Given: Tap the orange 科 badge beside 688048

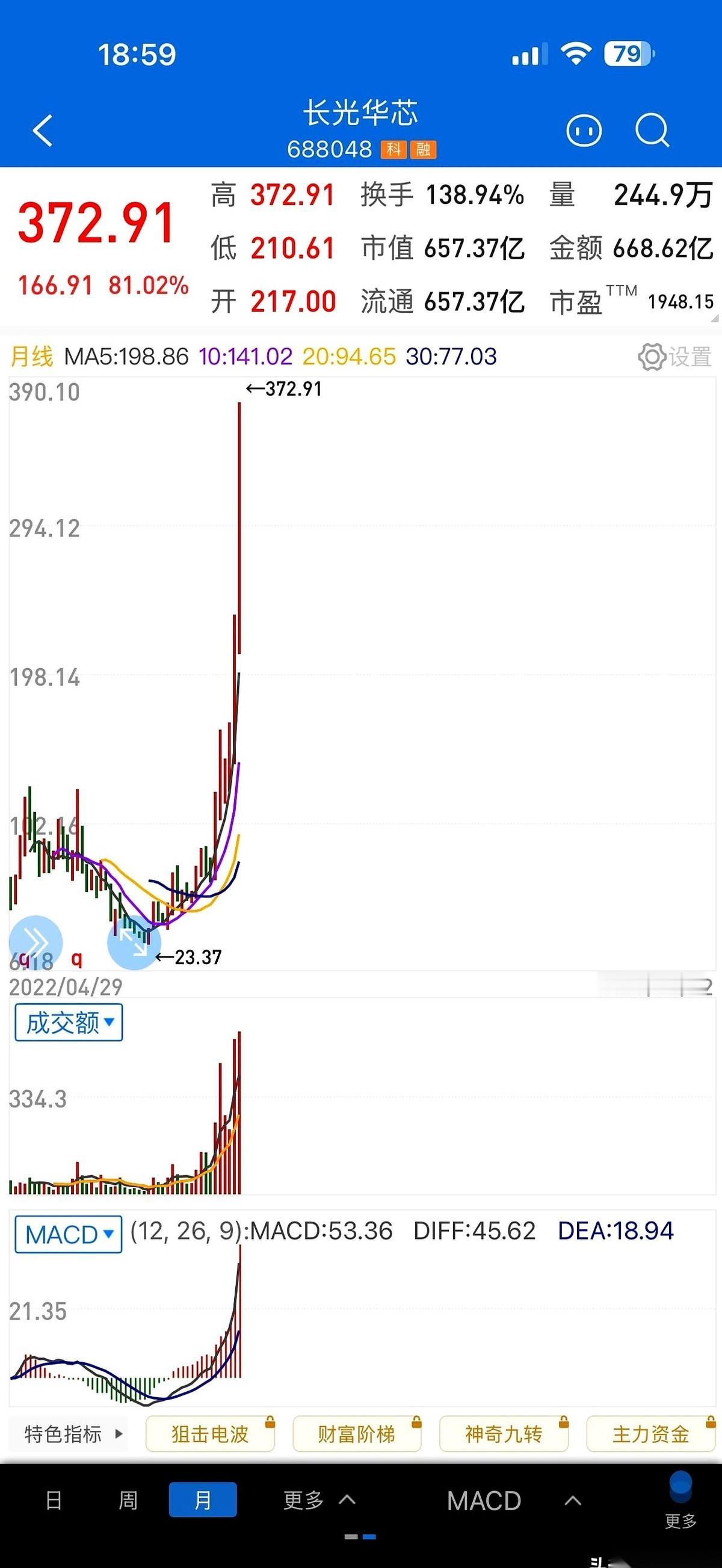Looking at the screenshot, I should [393, 149].
